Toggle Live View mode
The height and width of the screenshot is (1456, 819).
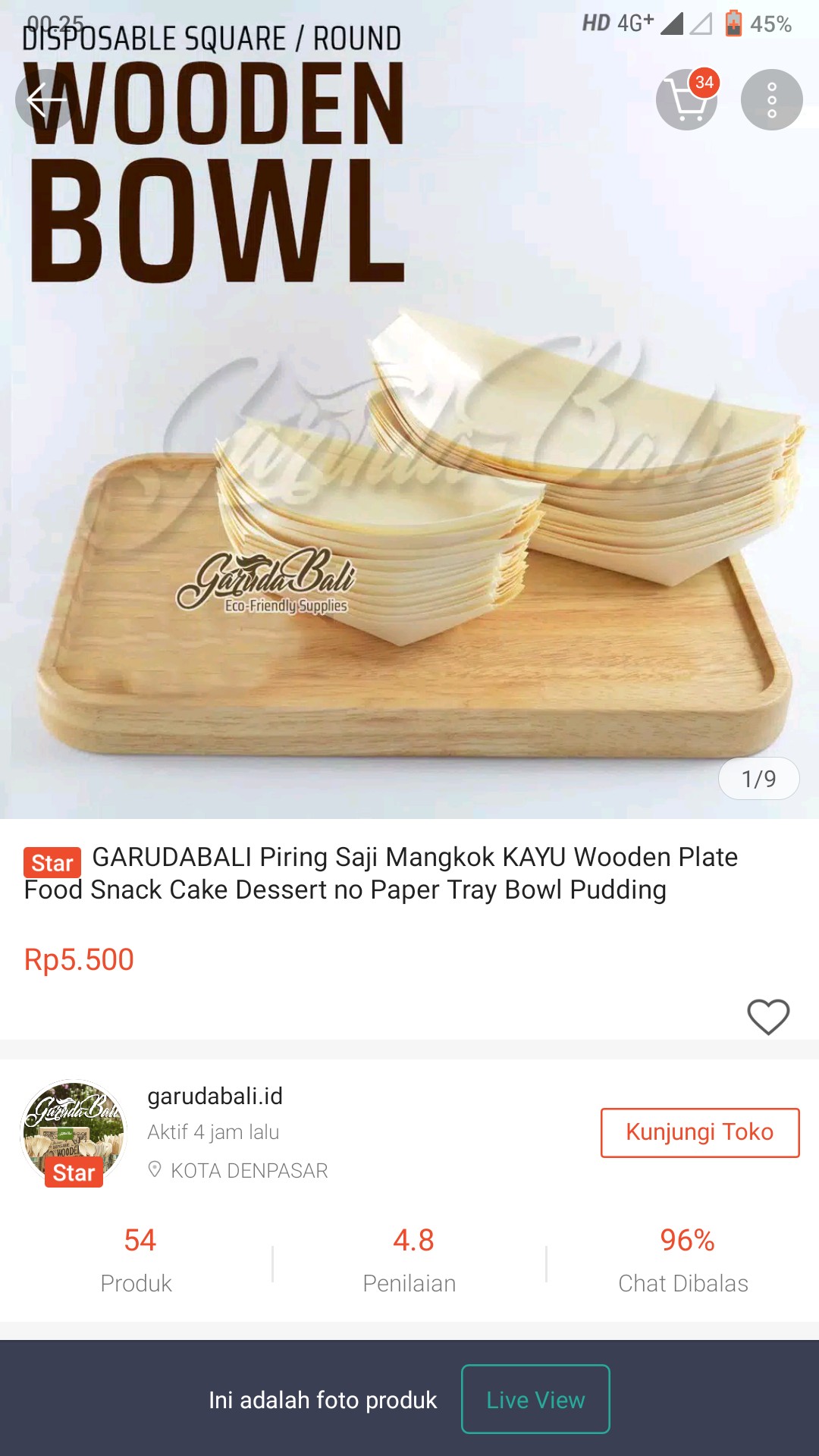[x=535, y=1399]
